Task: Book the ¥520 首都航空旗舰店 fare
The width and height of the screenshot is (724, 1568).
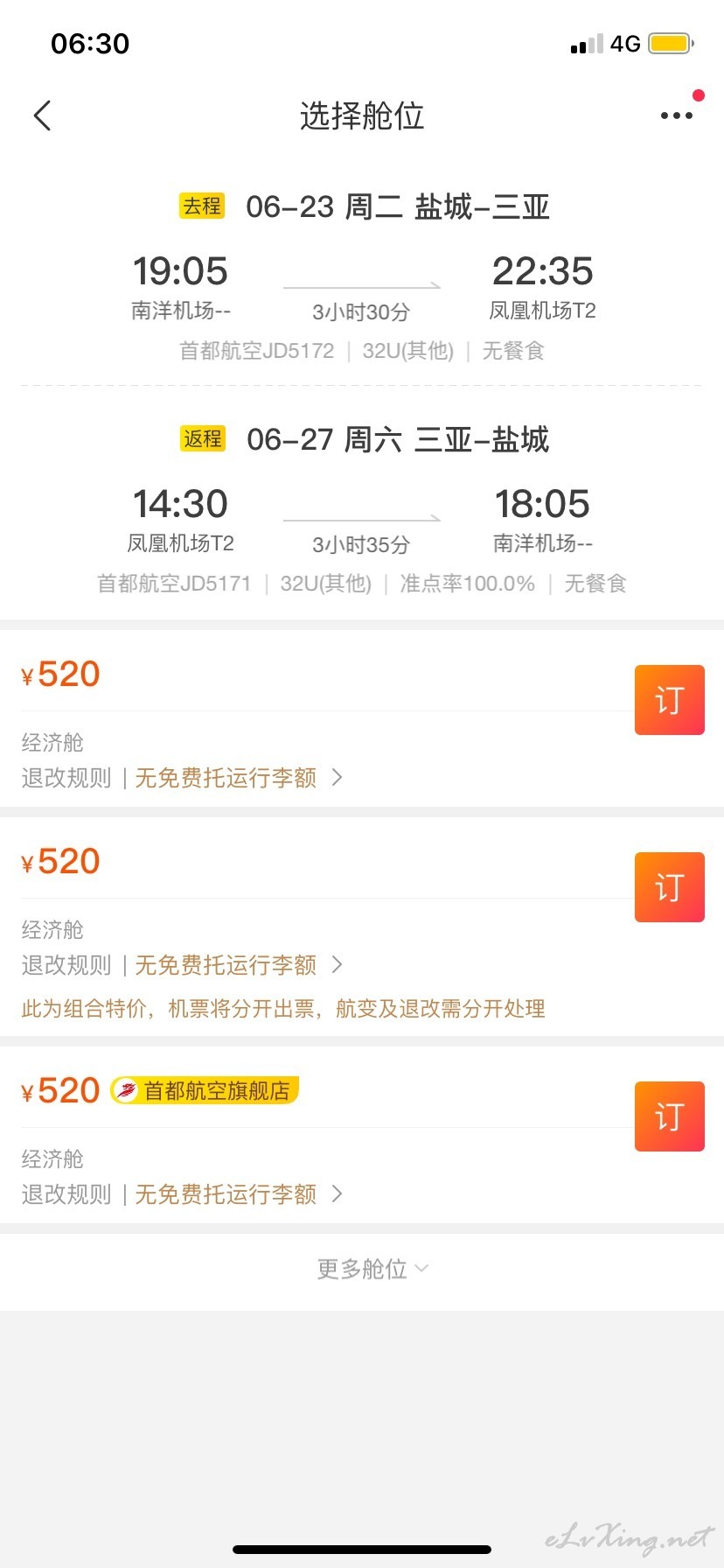Action: point(670,1116)
